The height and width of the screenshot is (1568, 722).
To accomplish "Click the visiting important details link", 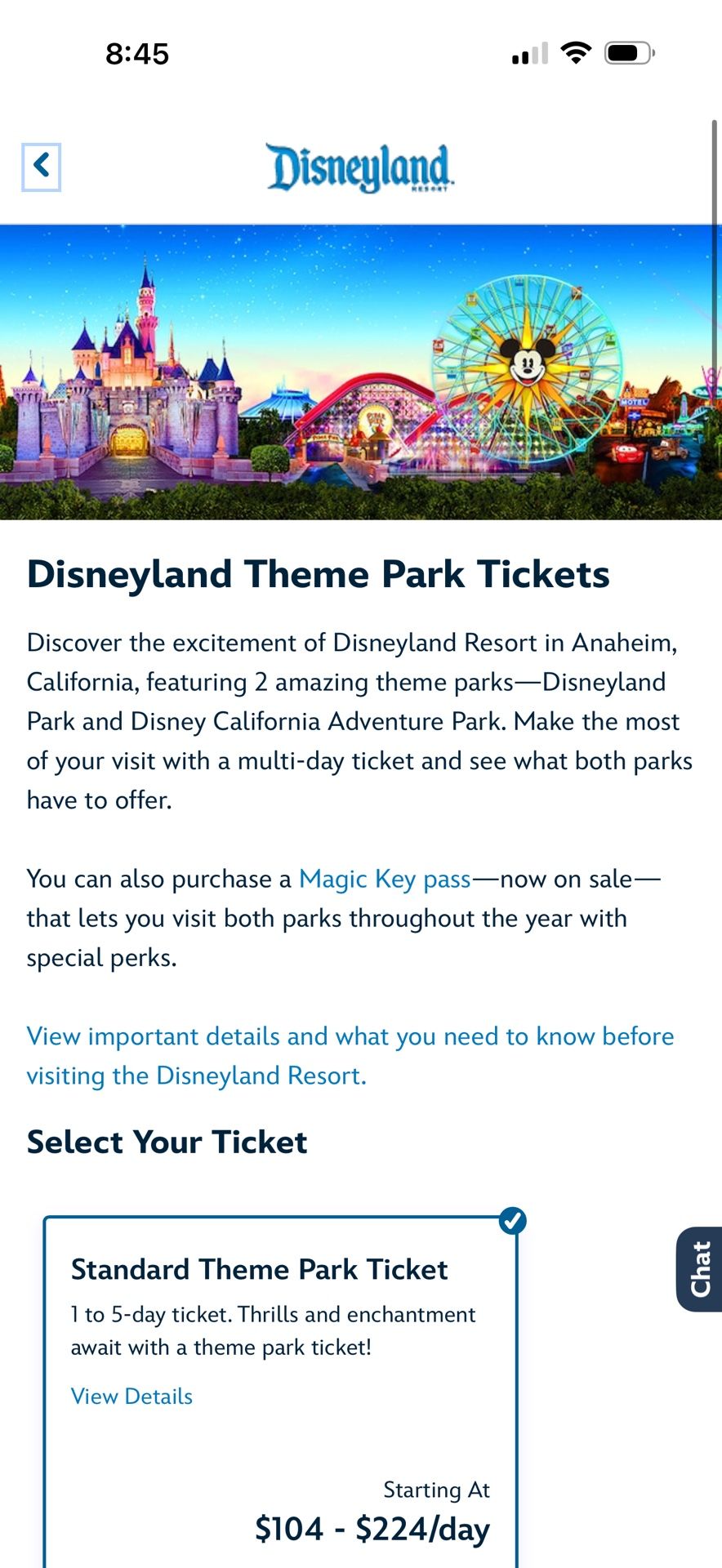I will 350,1055.
